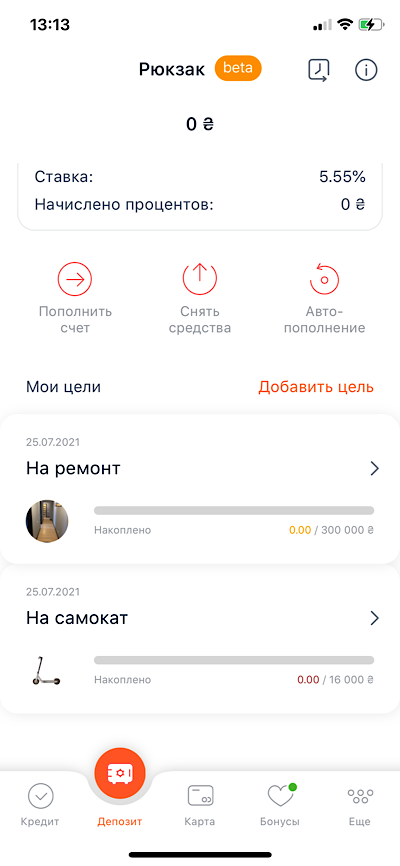Image resolution: width=400 pixels, height=866 pixels.
Task: Open the info icon for Рюкзак
Action: 366,70
